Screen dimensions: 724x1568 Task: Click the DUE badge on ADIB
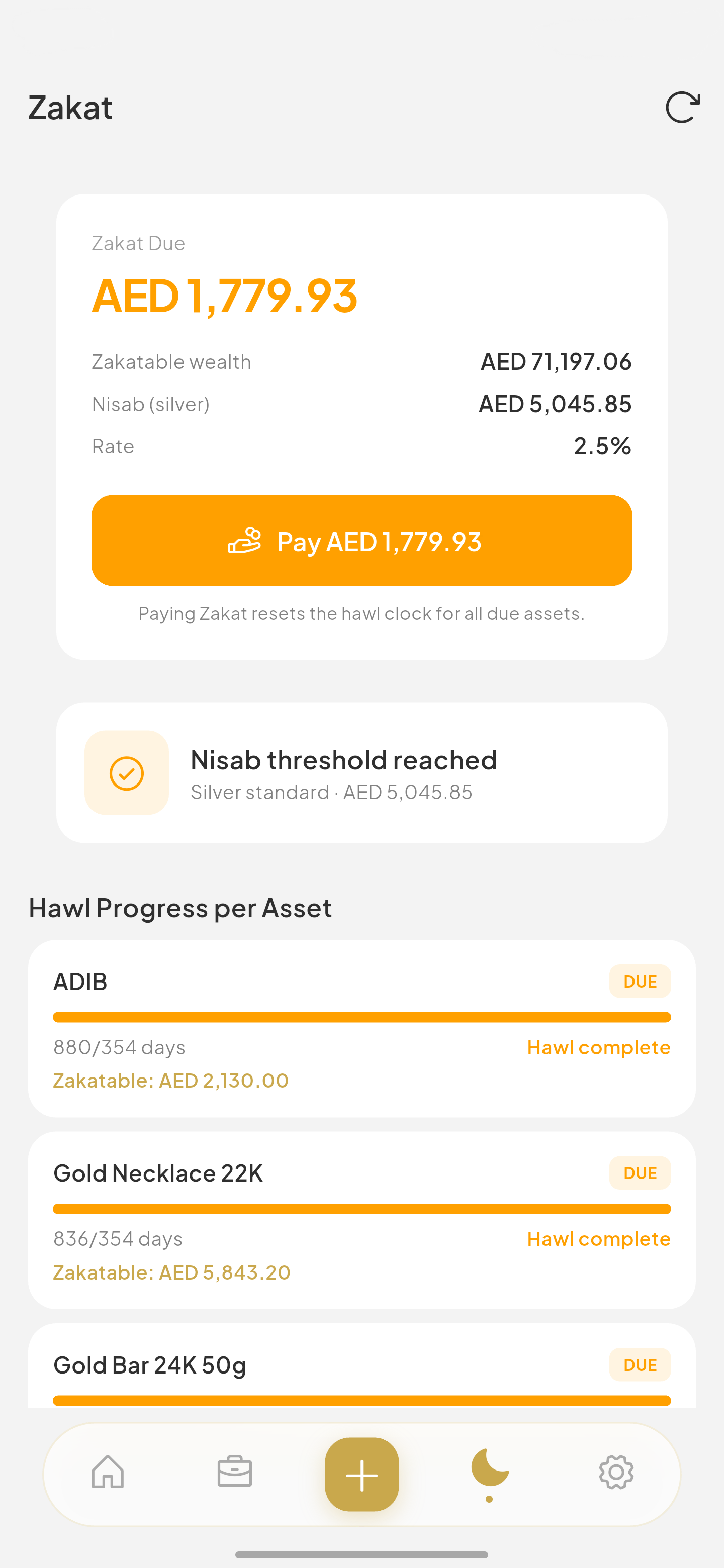pyautogui.click(x=640, y=981)
